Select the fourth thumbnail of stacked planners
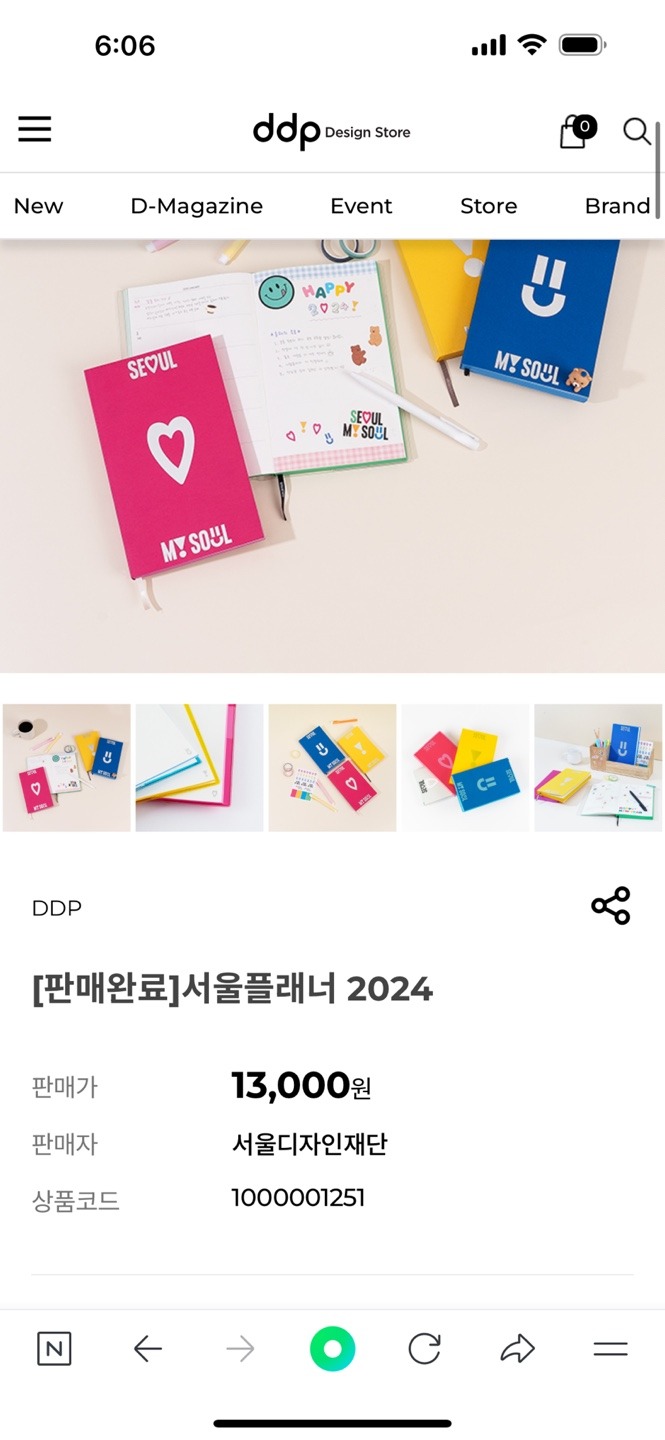 tap(465, 768)
